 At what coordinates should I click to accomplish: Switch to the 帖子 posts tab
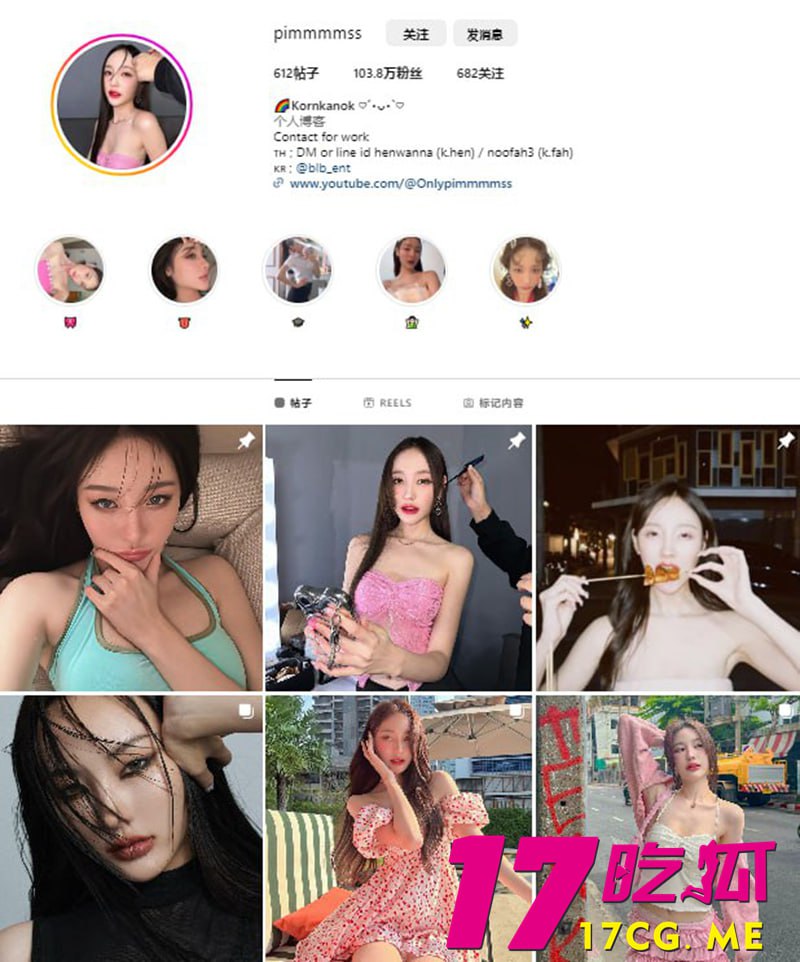tap(293, 402)
